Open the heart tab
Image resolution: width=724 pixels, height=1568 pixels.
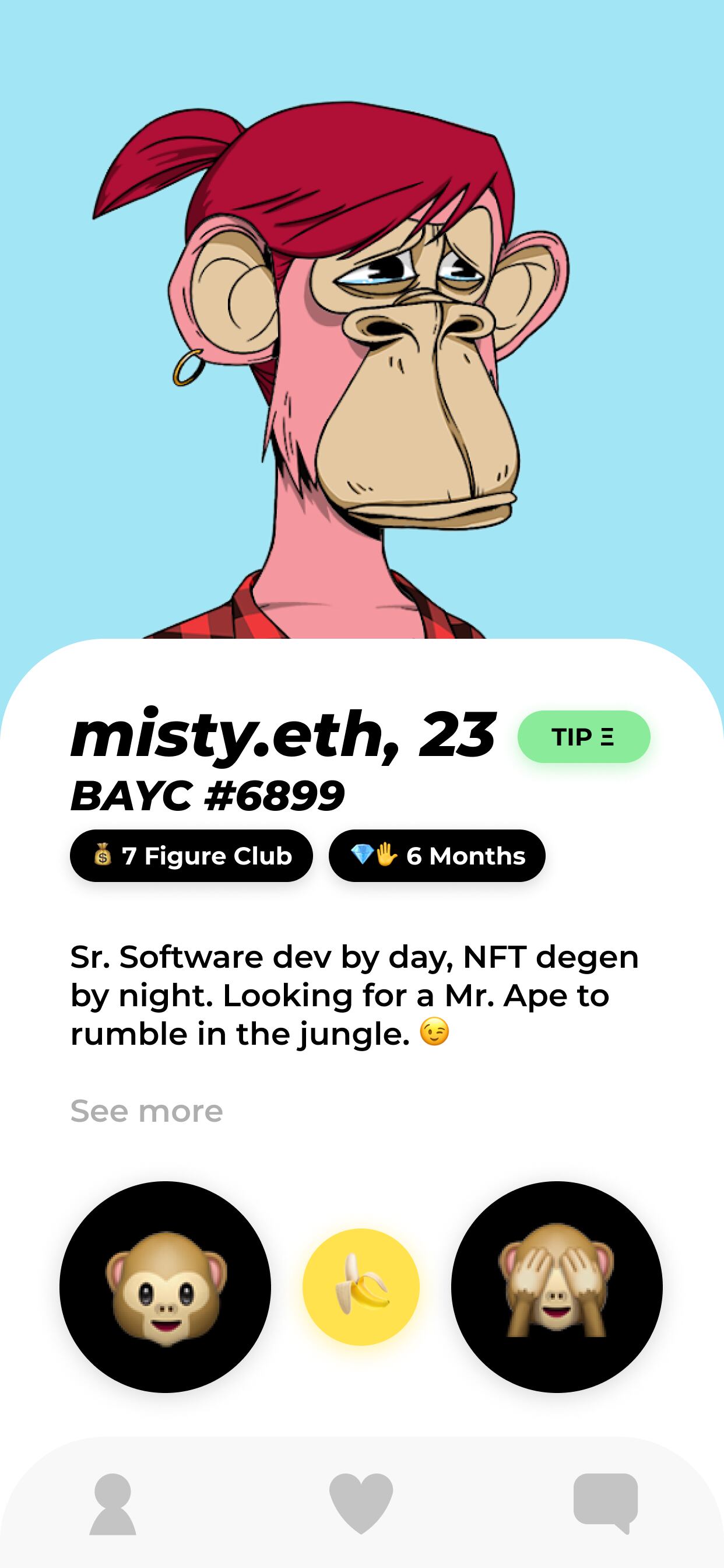(x=361, y=1502)
